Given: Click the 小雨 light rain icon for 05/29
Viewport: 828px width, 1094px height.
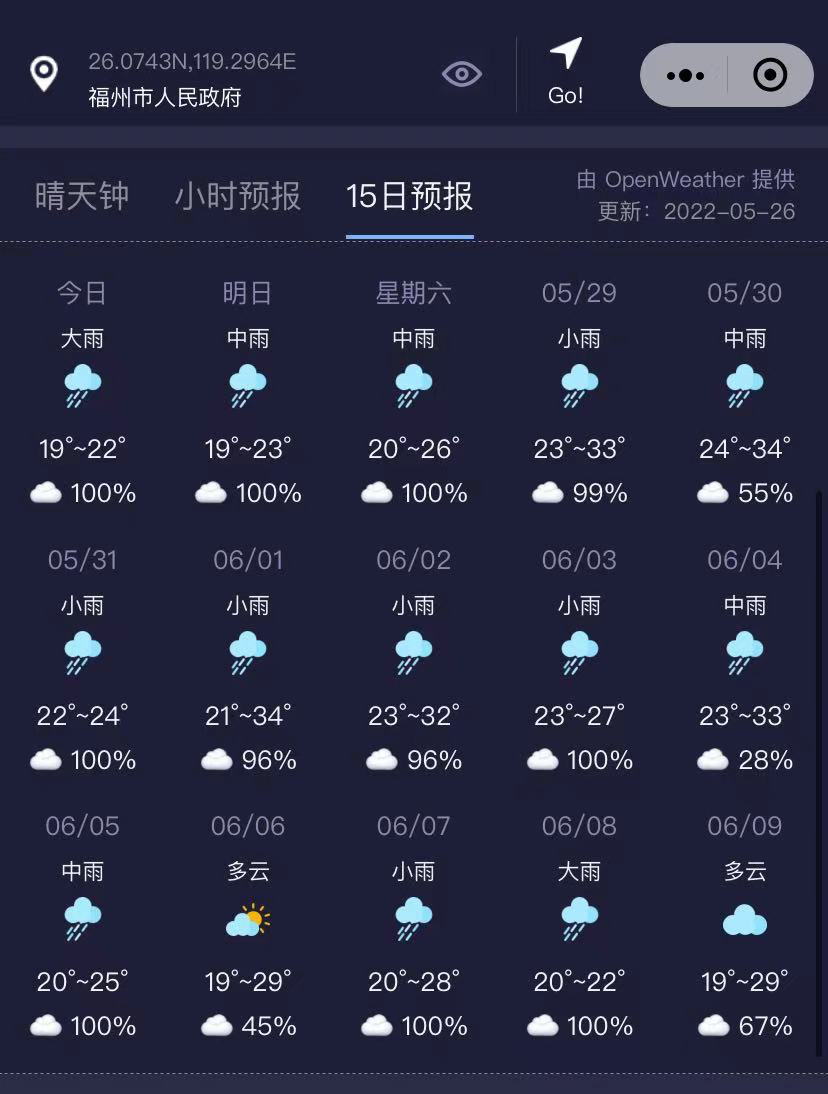Looking at the screenshot, I should (x=579, y=384).
